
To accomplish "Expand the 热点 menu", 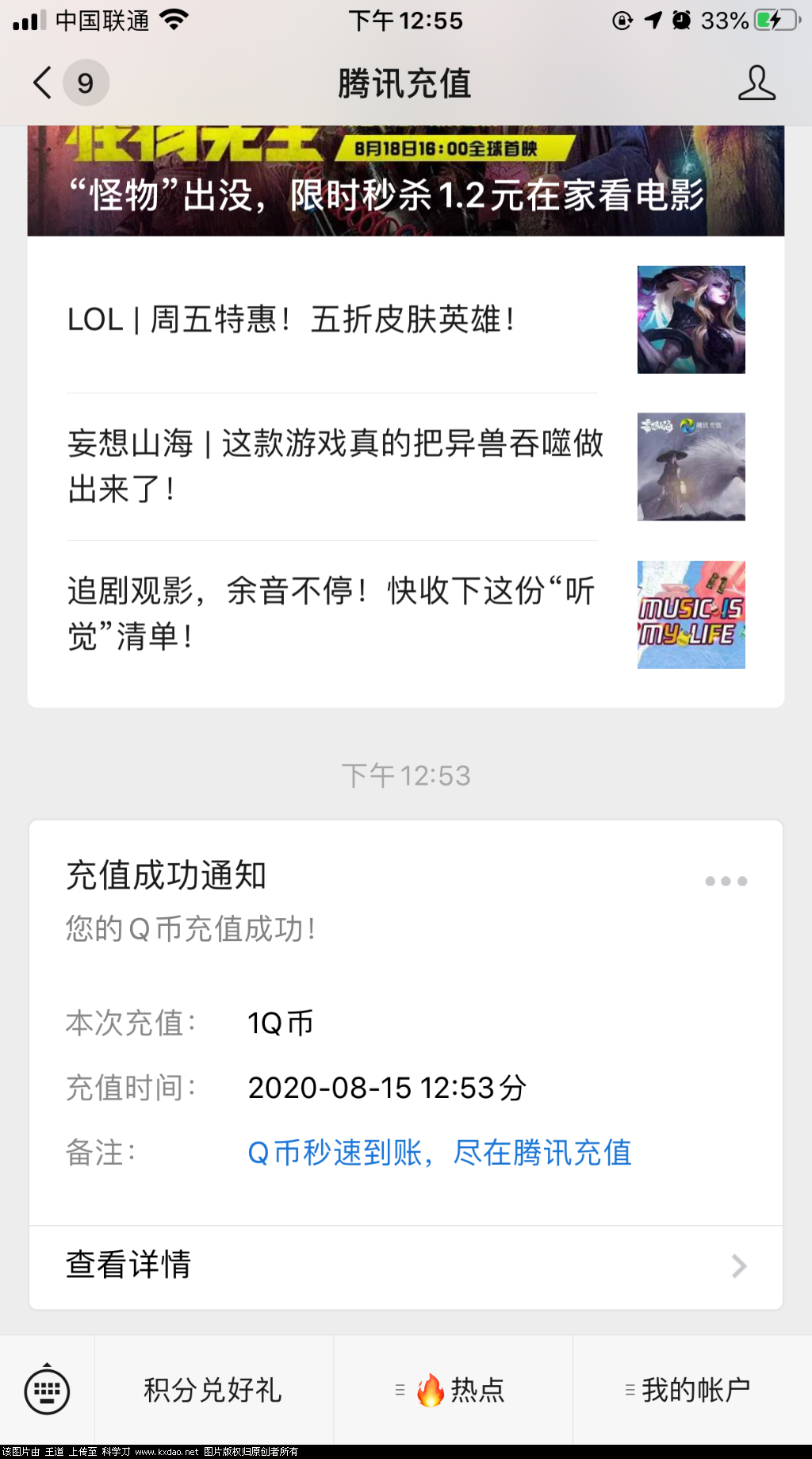I will (453, 1390).
